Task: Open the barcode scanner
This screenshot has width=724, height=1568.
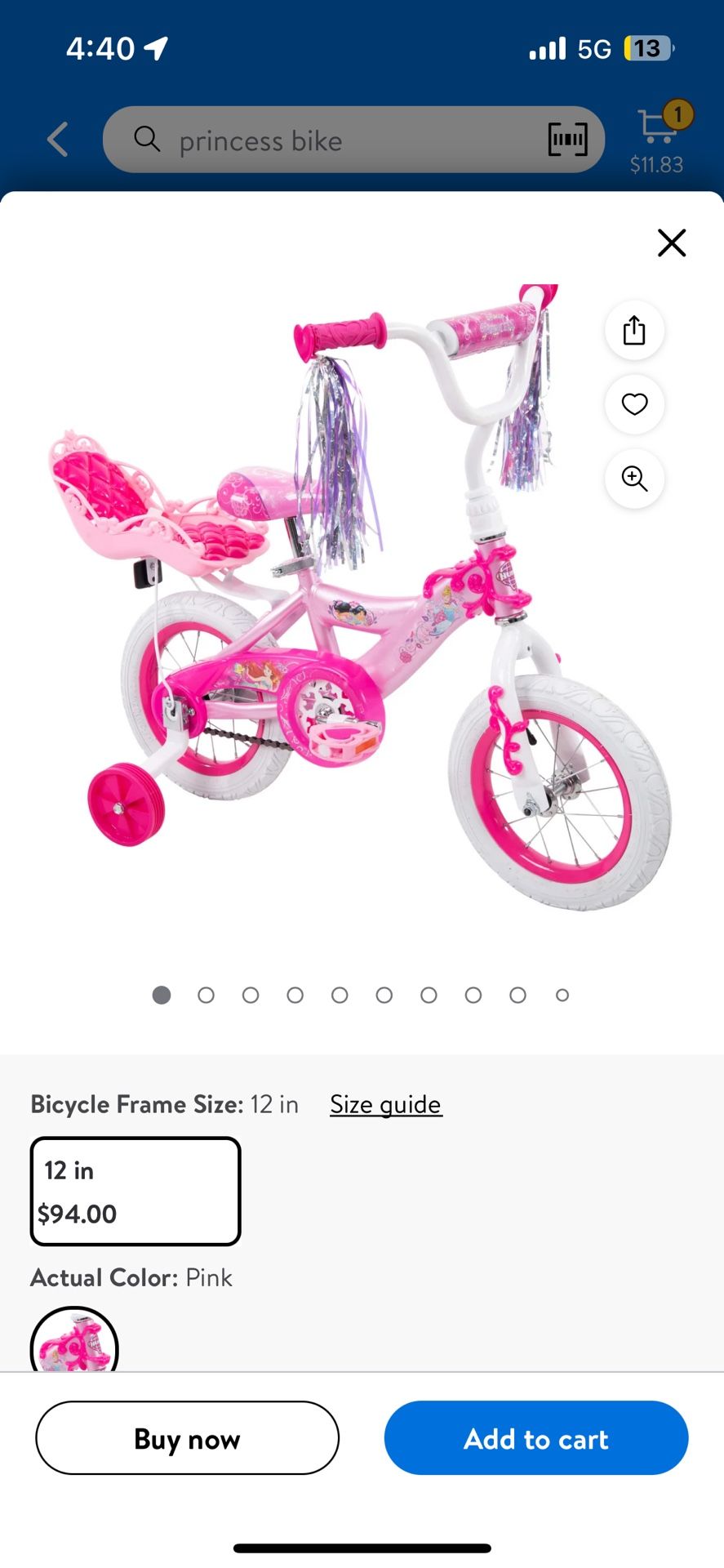Action: [x=567, y=140]
